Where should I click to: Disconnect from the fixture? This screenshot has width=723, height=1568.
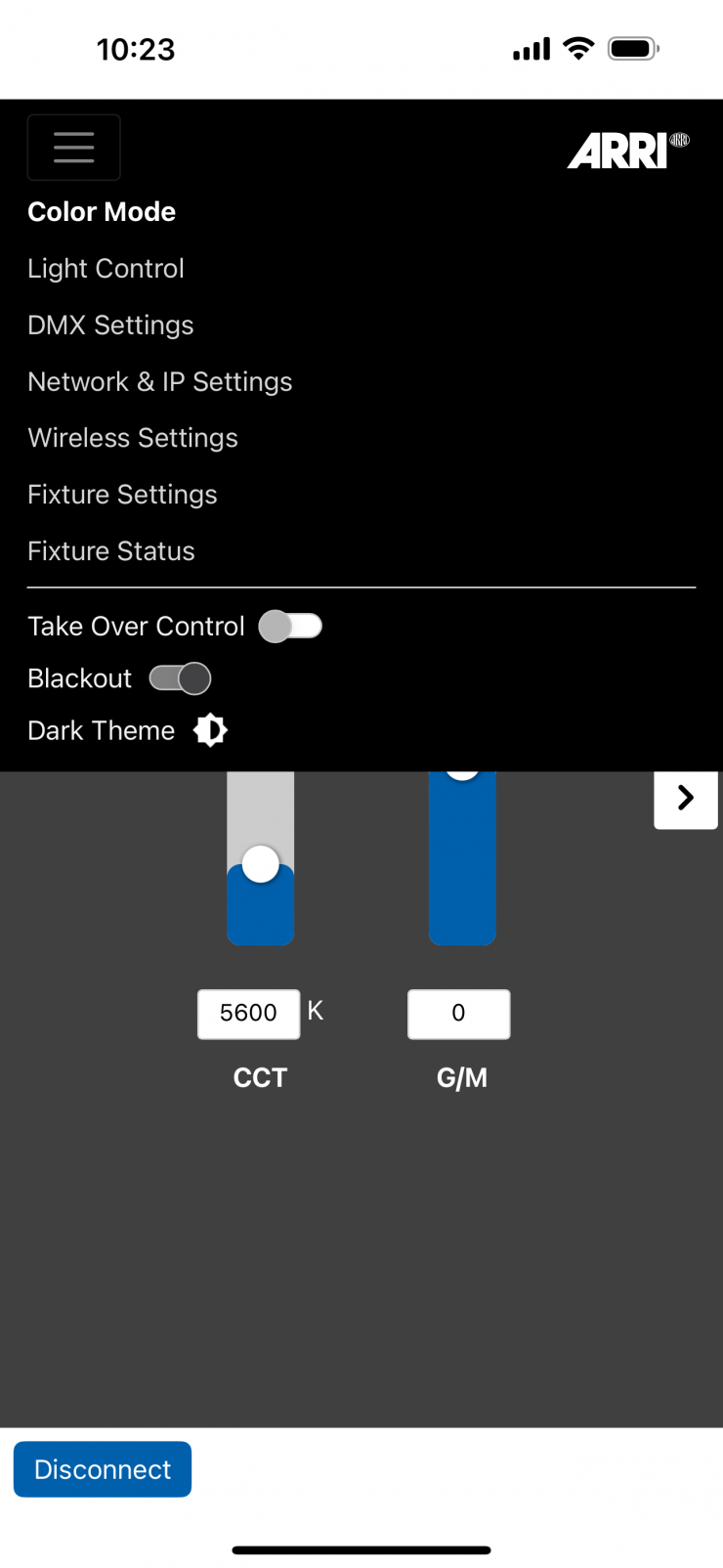(x=103, y=1469)
